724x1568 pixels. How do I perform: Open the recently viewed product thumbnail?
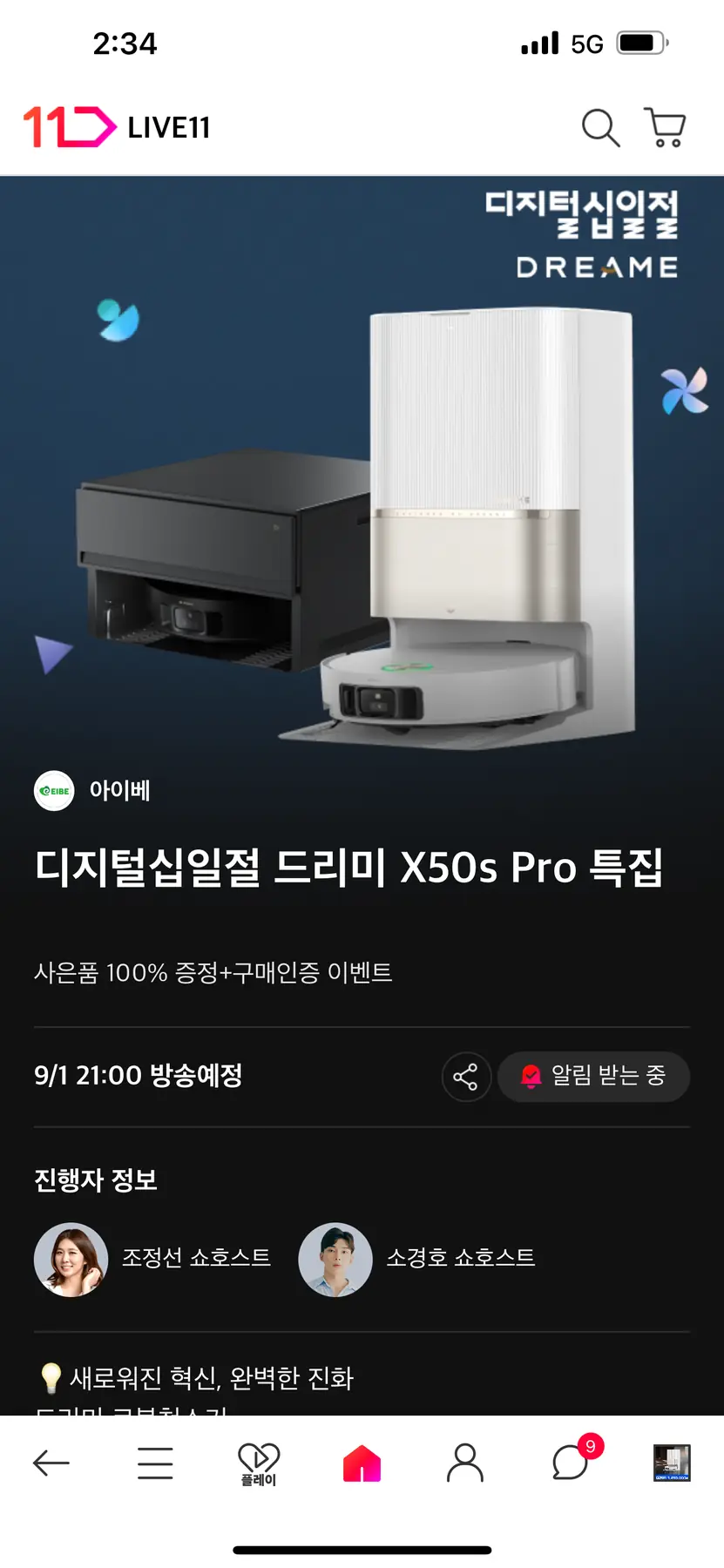pos(672,1463)
